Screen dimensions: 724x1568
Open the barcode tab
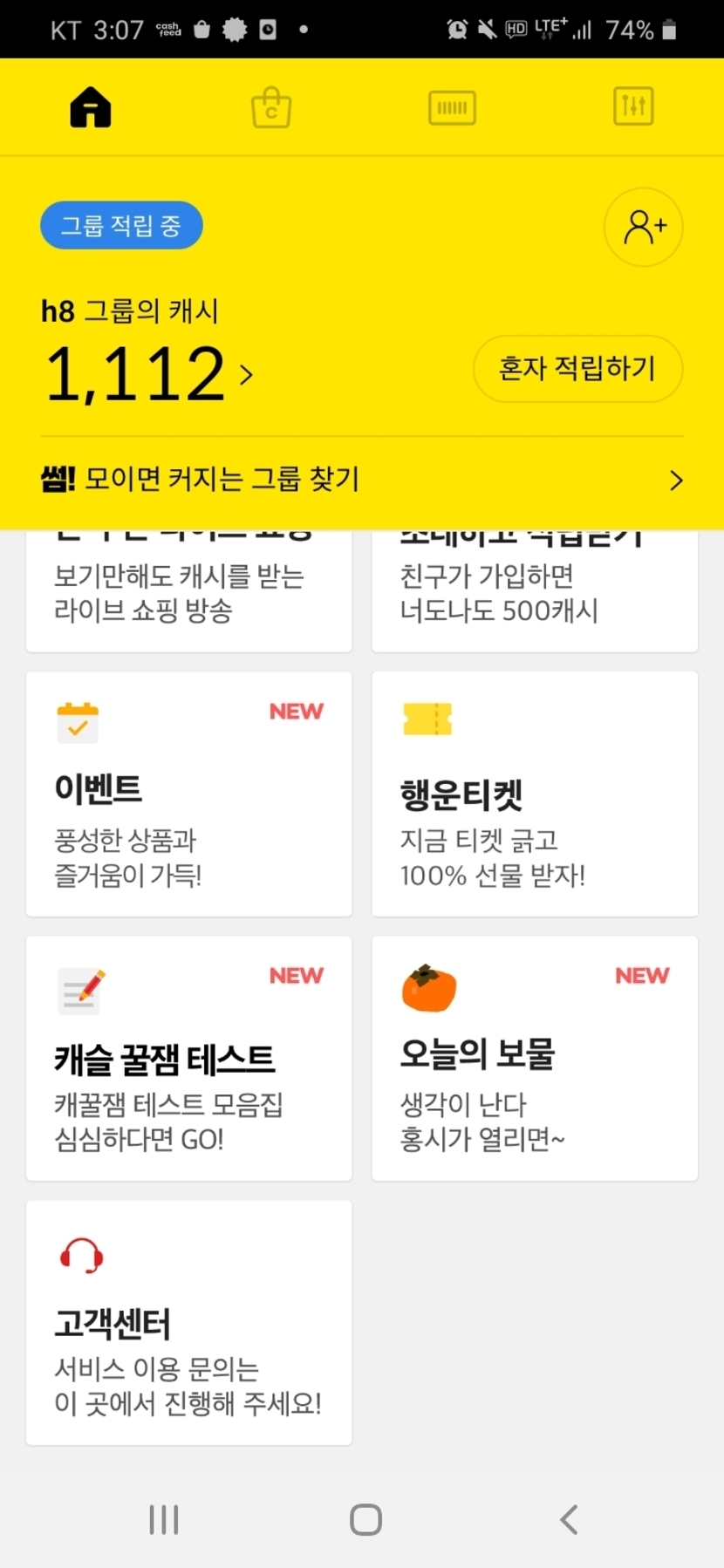pyautogui.click(x=452, y=108)
